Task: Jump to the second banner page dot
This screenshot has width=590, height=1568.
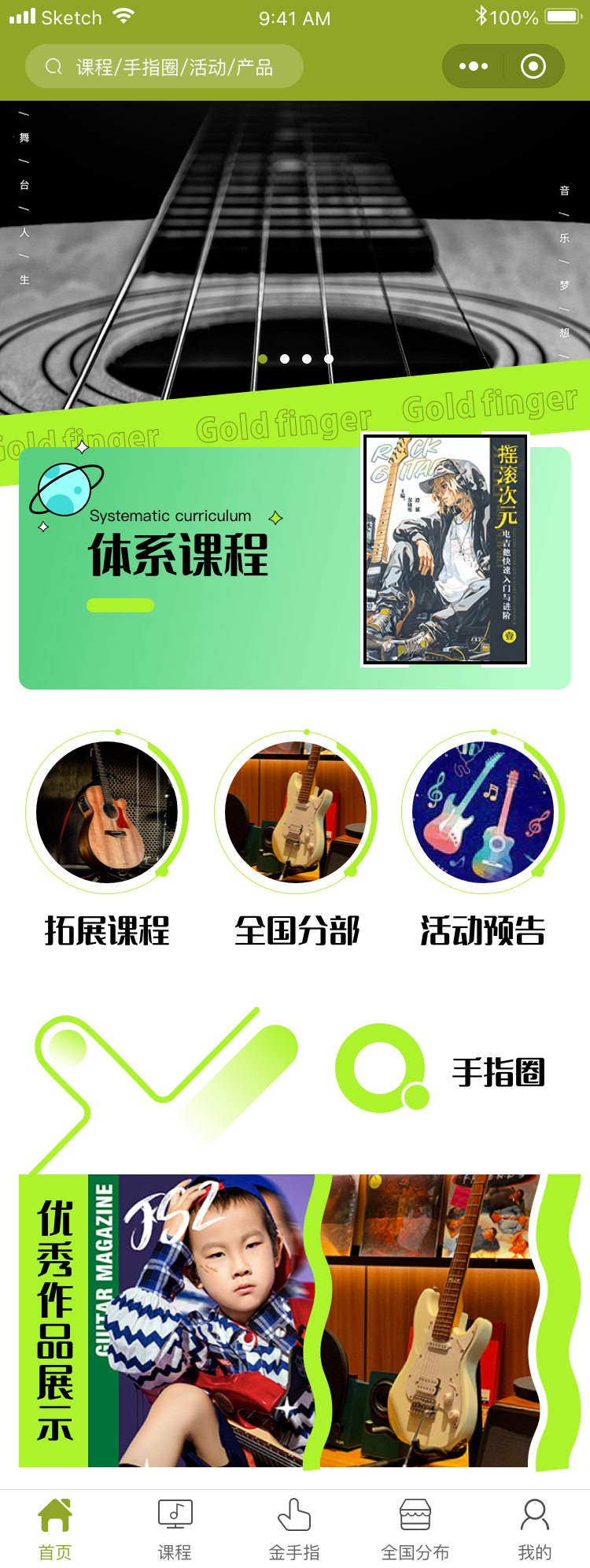Action: pos(285,359)
